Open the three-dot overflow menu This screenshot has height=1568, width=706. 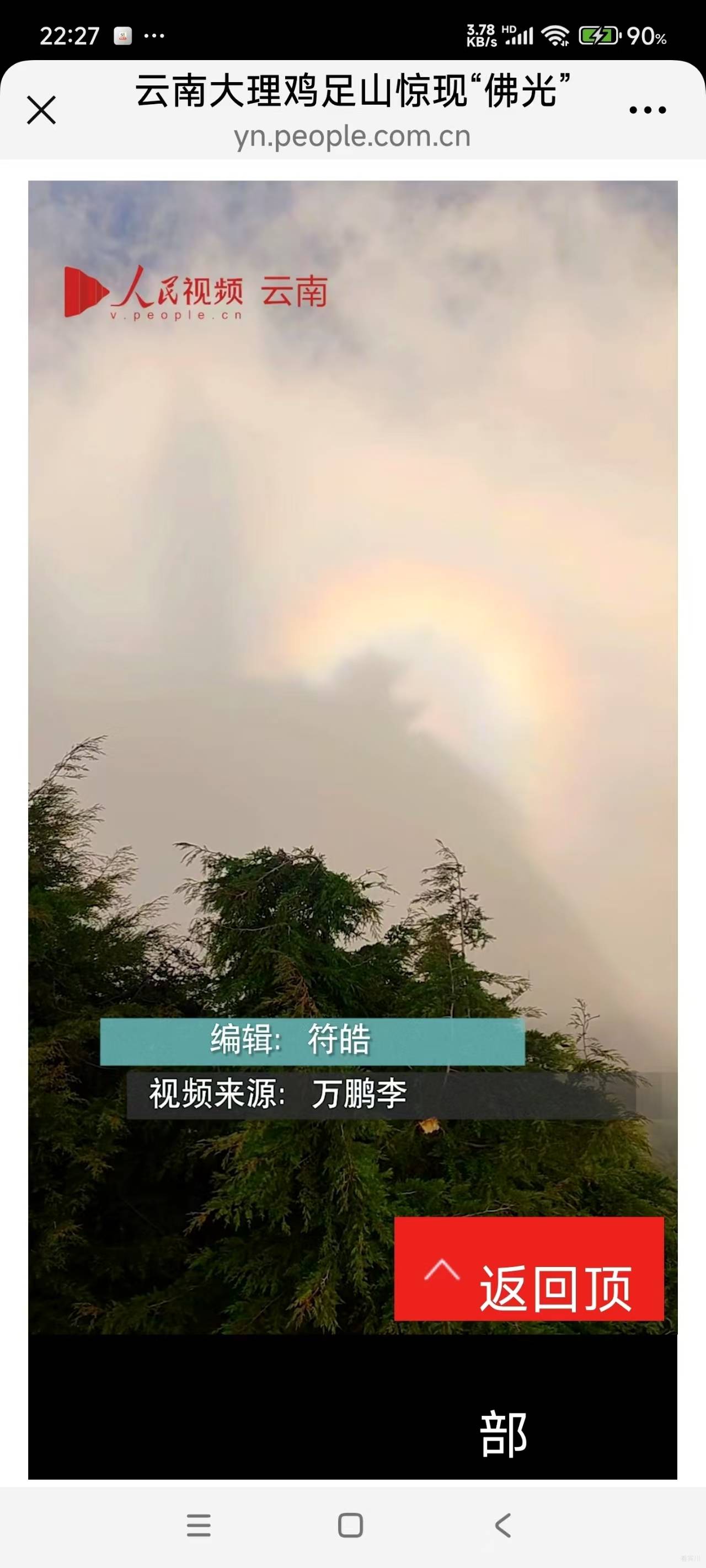[x=647, y=110]
